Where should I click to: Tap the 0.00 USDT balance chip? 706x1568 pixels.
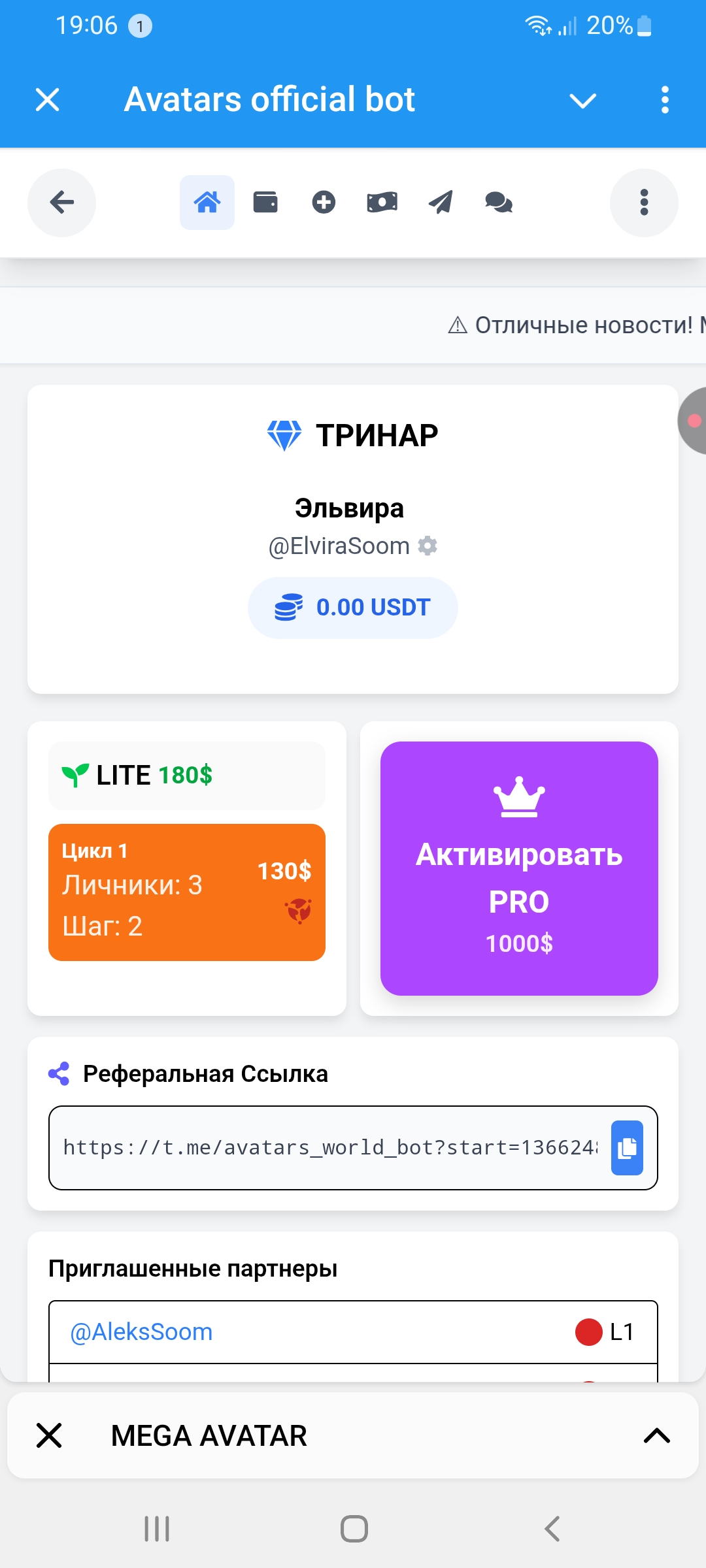pyautogui.click(x=353, y=608)
